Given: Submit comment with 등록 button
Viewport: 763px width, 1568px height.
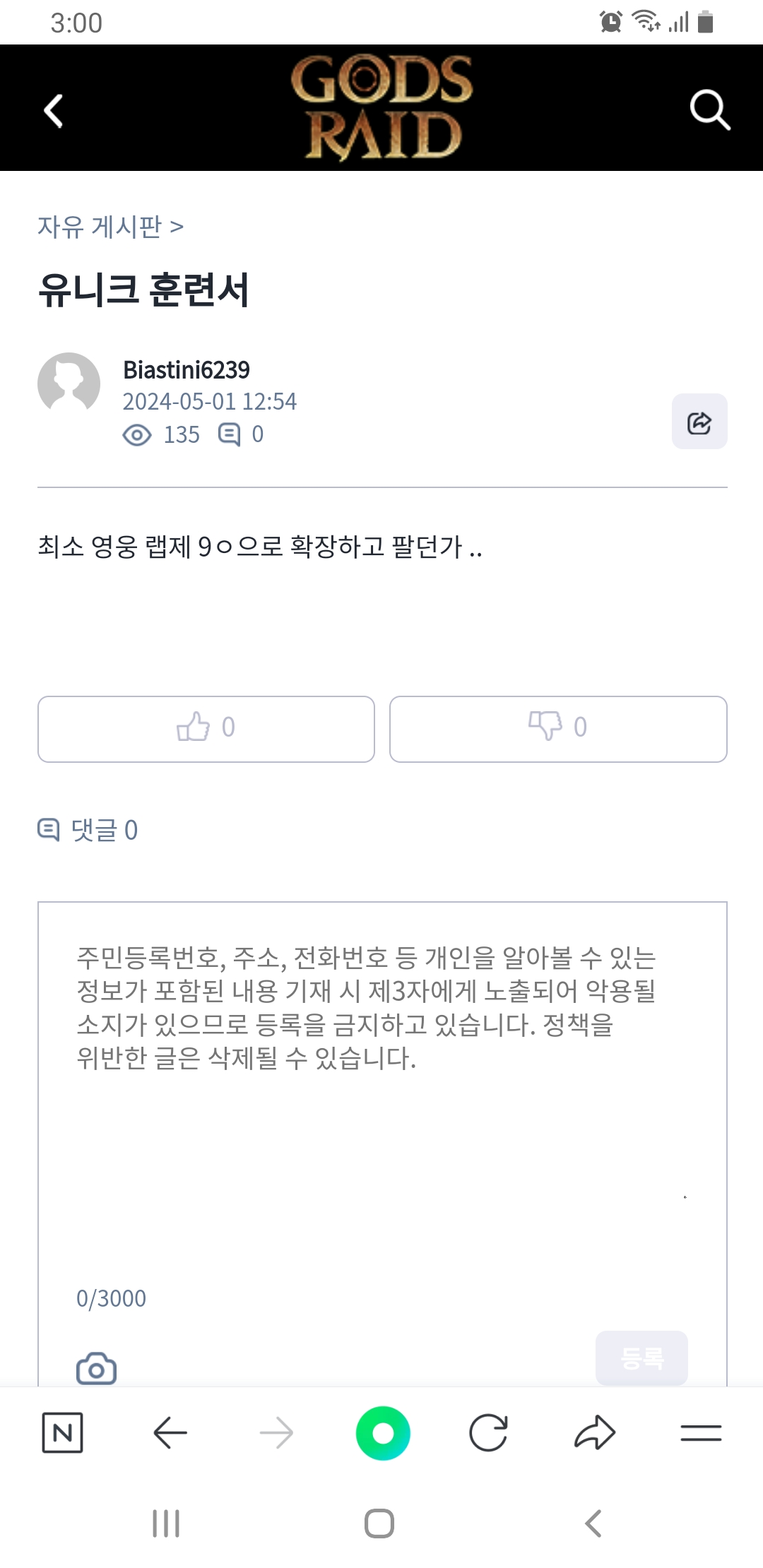Looking at the screenshot, I should pyautogui.click(x=641, y=1358).
